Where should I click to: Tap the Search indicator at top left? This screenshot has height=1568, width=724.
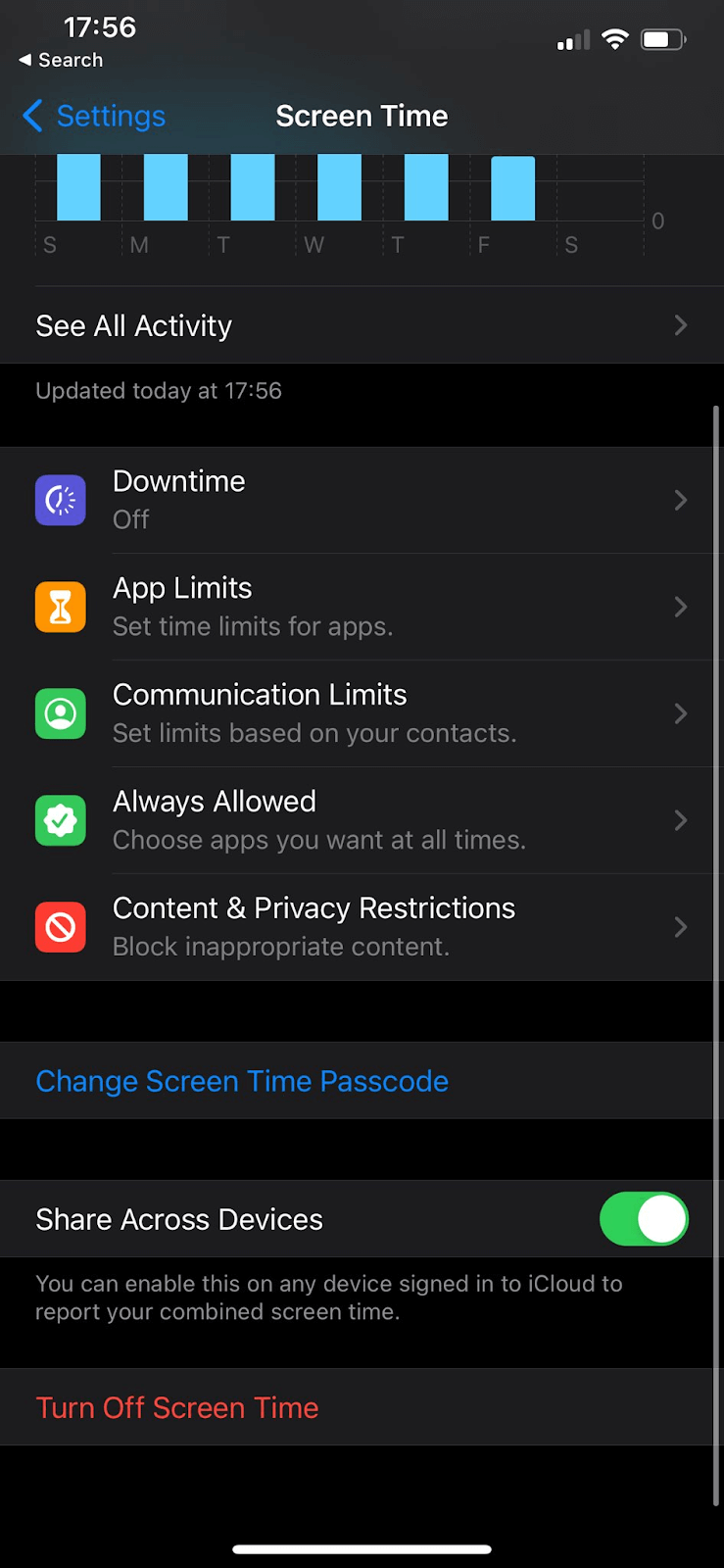(x=61, y=60)
